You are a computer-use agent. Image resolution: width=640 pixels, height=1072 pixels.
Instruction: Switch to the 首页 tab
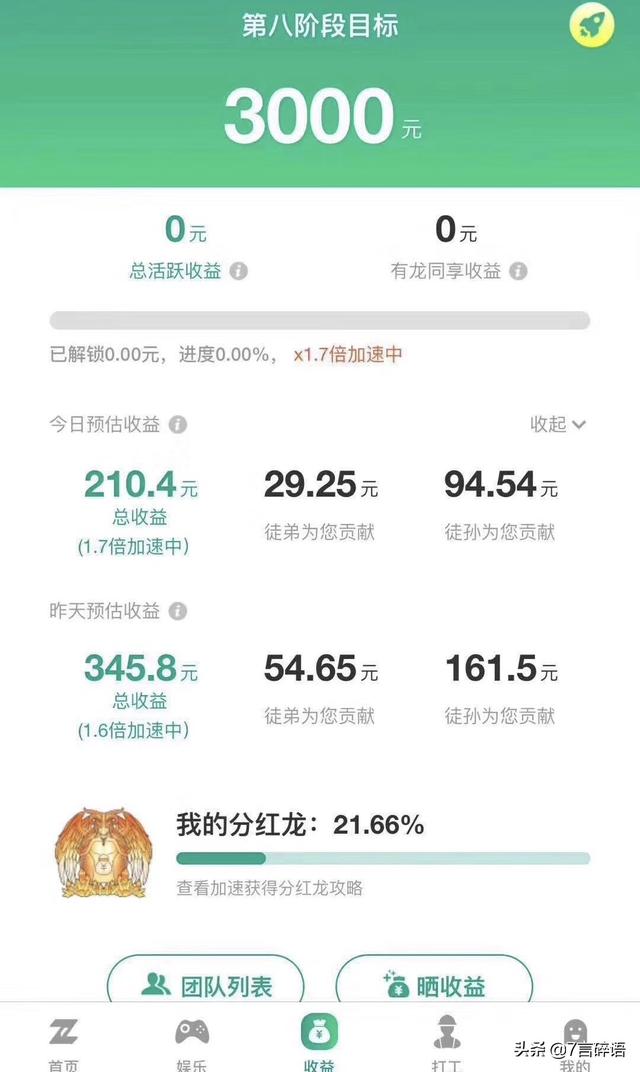tap(64, 1043)
